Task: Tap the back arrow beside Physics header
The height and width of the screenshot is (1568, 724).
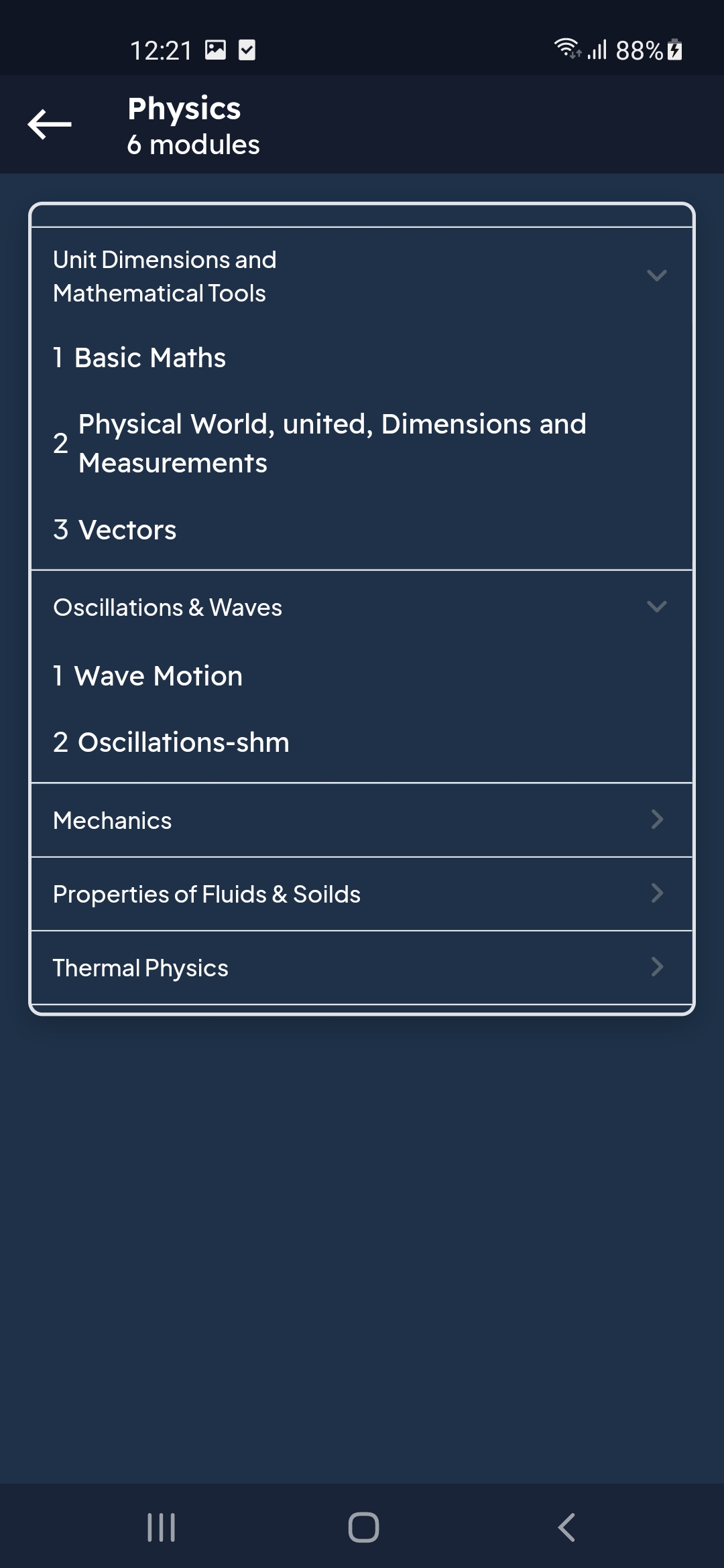Action: click(x=50, y=123)
